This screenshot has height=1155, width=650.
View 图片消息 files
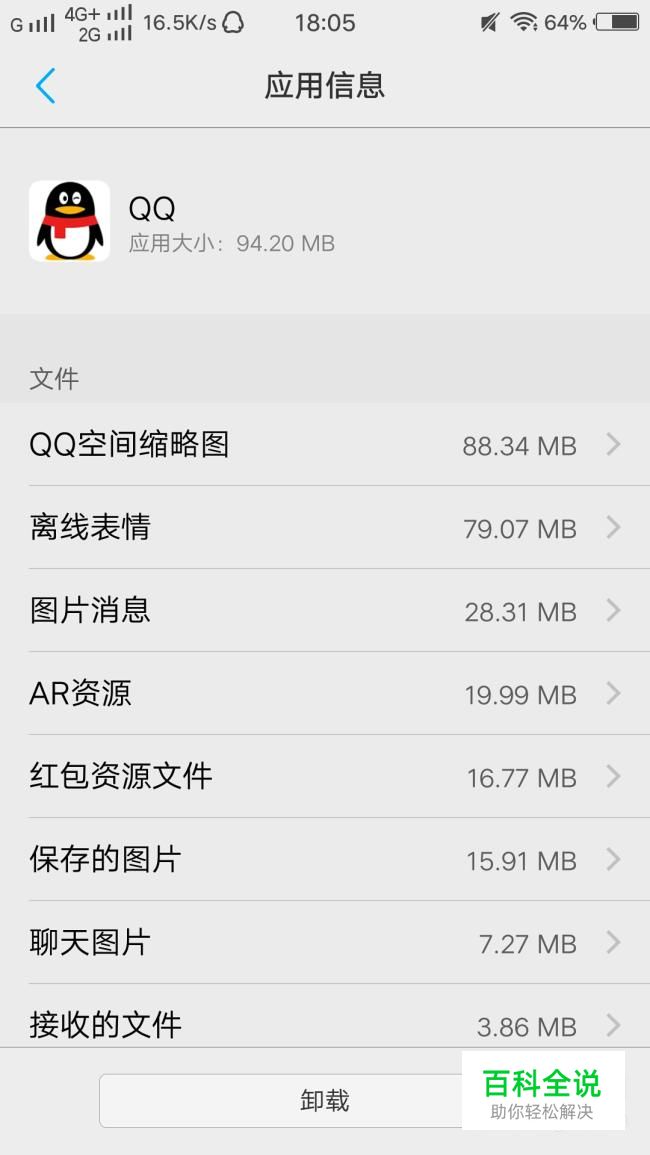325,611
